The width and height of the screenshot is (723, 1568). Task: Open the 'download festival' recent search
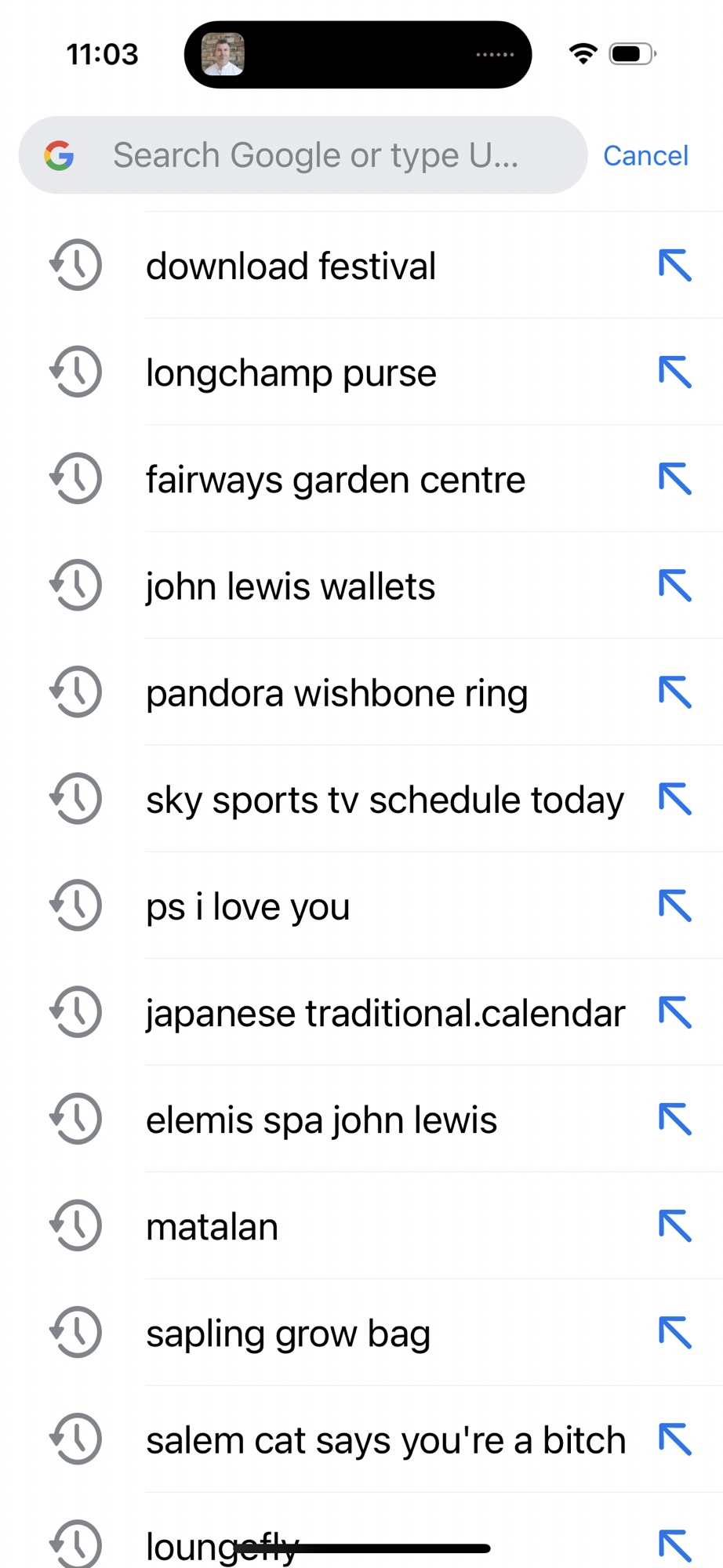tap(290, 266)
